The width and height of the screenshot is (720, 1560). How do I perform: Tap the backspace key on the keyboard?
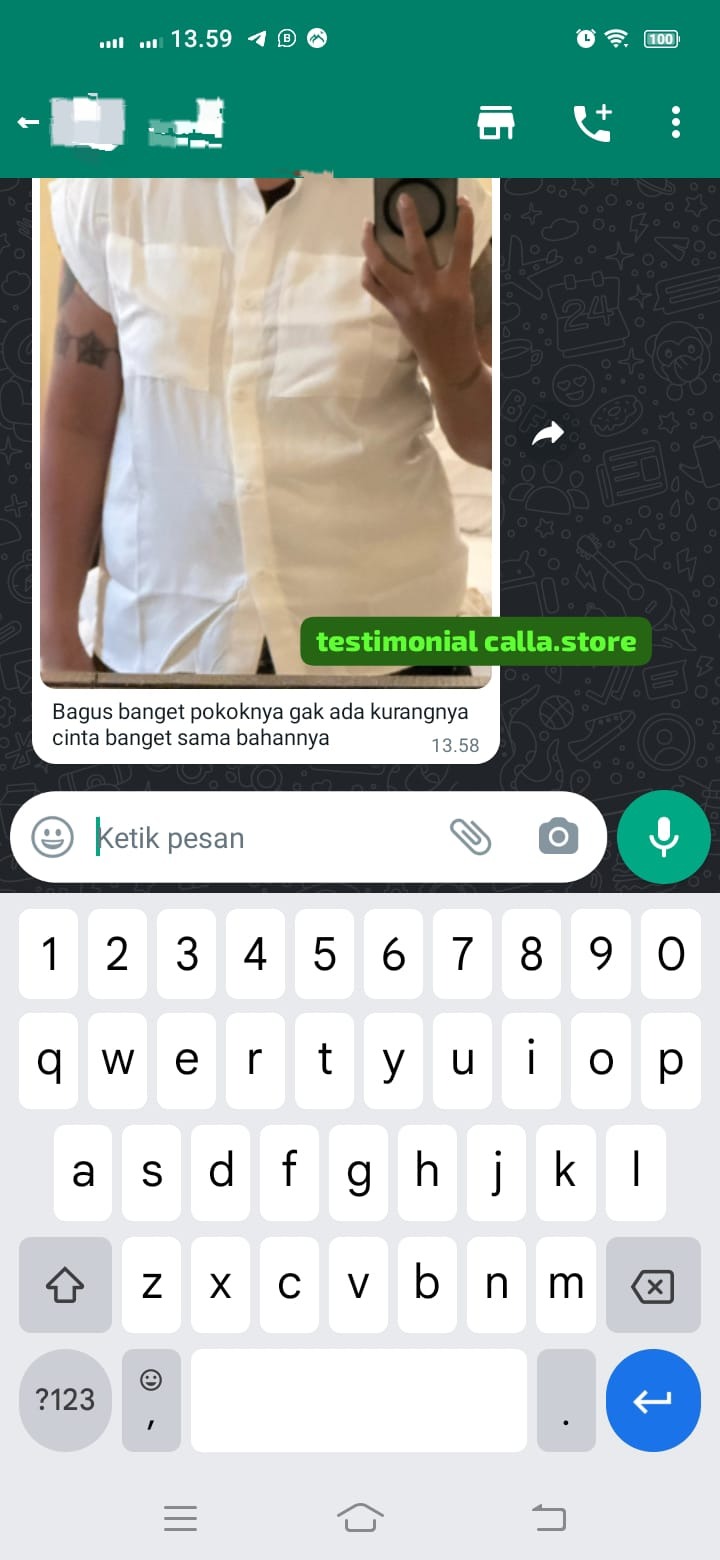[x=653, y=1285]
